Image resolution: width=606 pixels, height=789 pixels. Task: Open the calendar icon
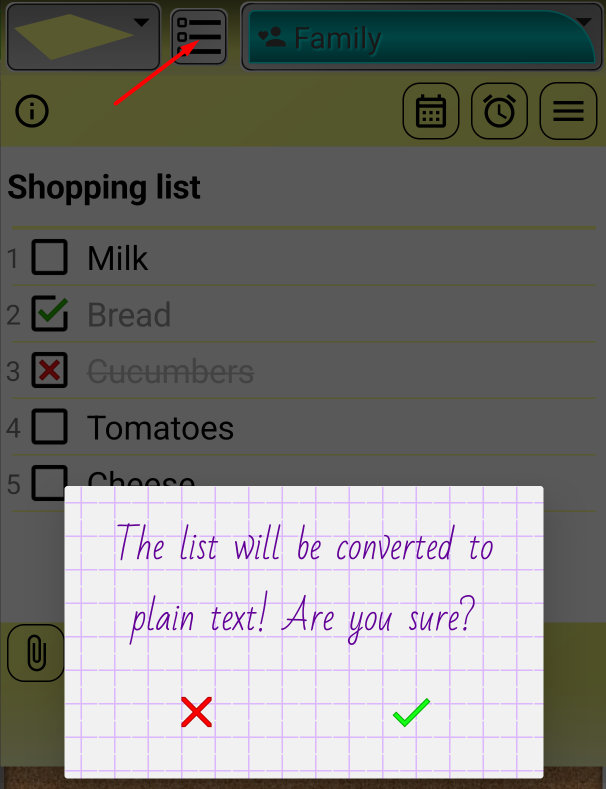pyautogui.click(x=431, y=111)
